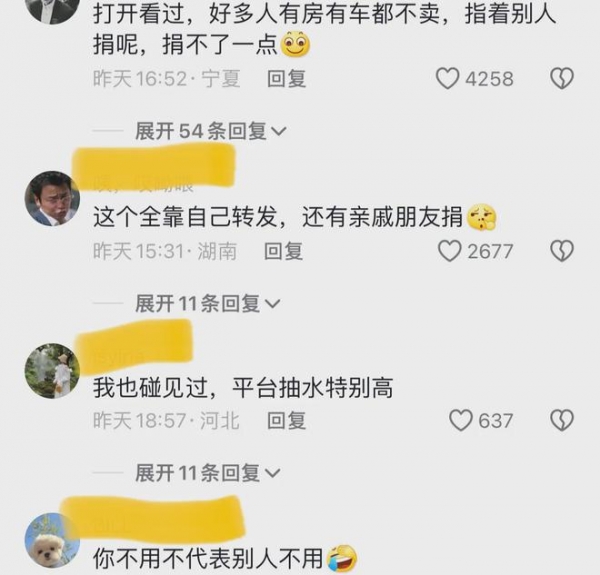The image size is (600, 575).
Task: Reply to the 昨天16:52 宁夏 comment
Action: point(286,79)
